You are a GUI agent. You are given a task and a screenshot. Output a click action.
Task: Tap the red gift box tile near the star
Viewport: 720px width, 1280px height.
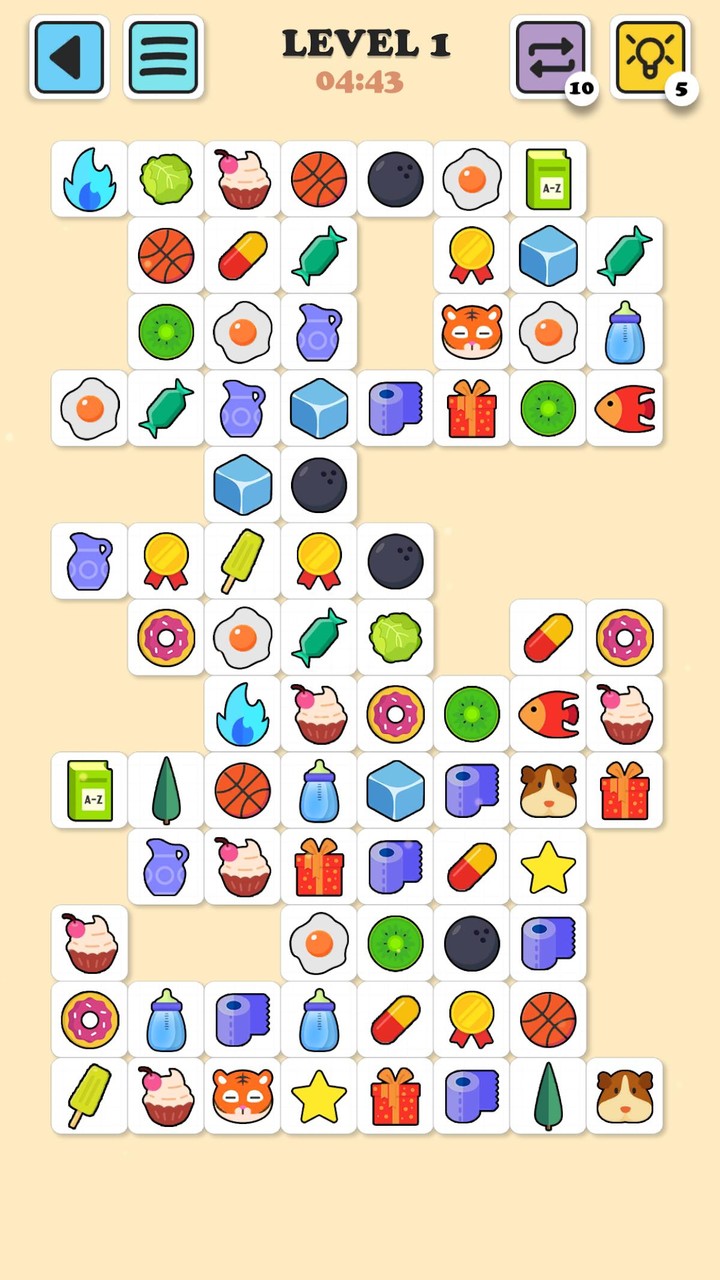pos(395,1096)
